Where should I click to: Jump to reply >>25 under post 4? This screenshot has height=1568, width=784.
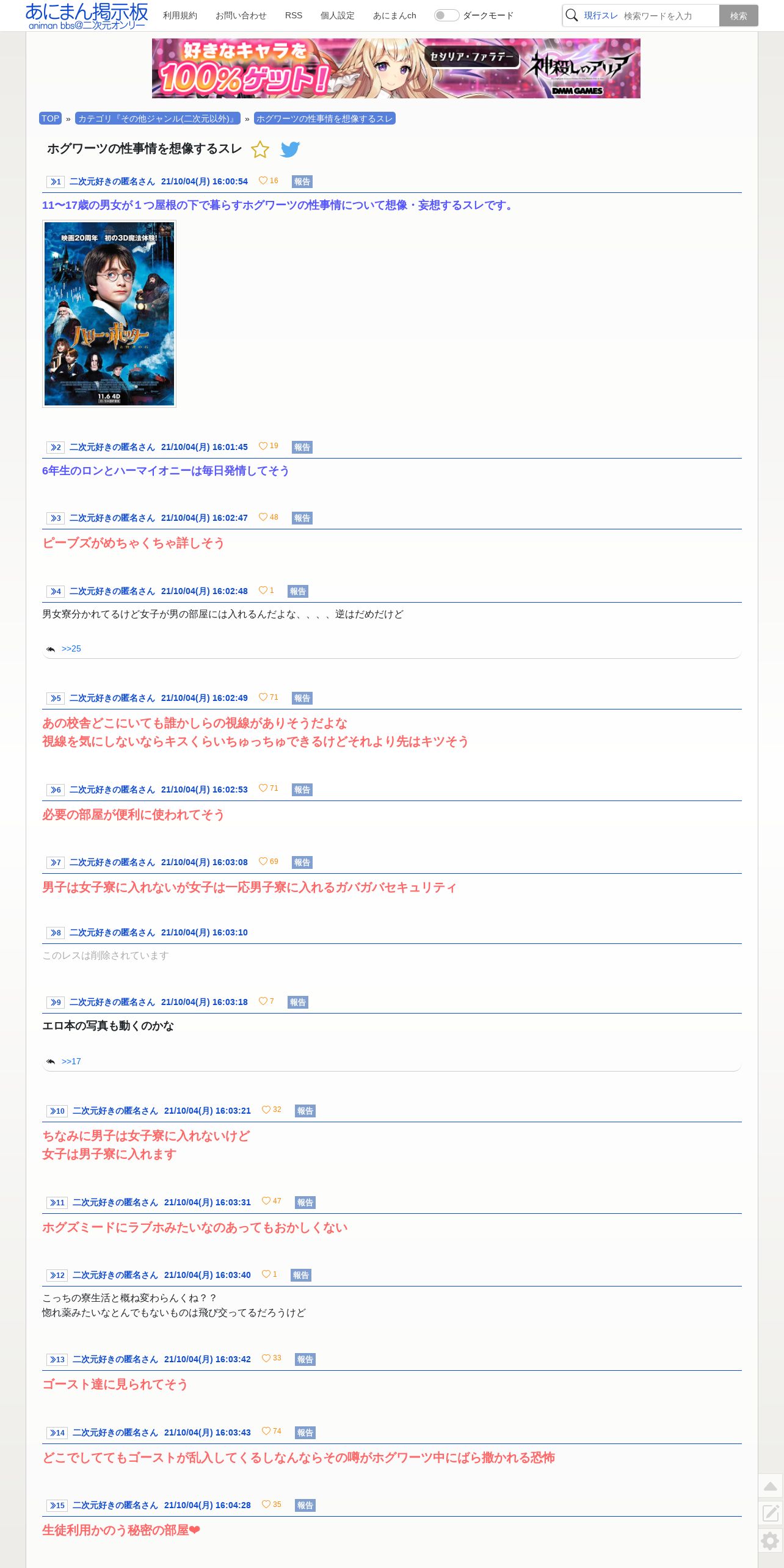pos(71,648)
